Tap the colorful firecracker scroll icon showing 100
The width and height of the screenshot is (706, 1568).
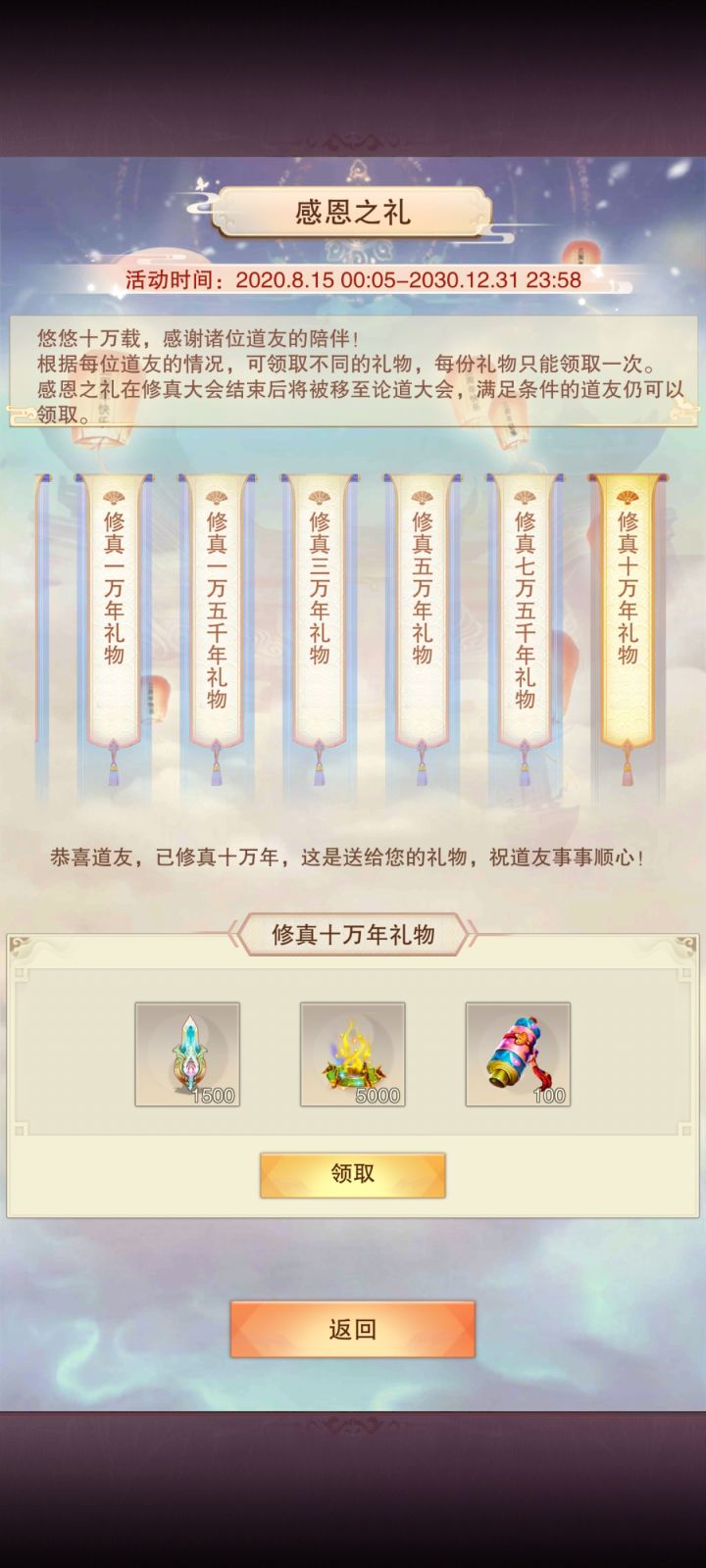(518, 1053)
